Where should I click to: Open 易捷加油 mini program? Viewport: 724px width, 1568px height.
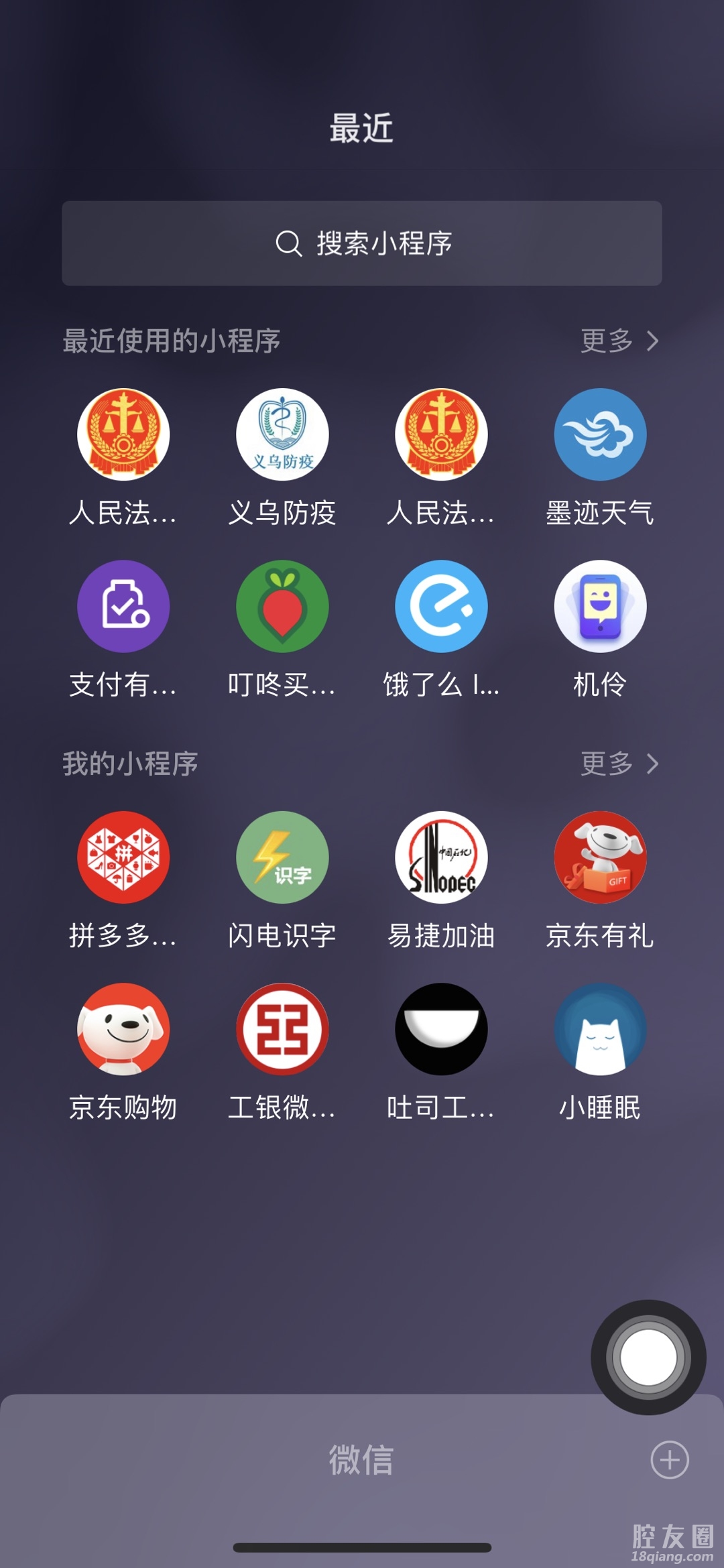[x=441, y=857]
